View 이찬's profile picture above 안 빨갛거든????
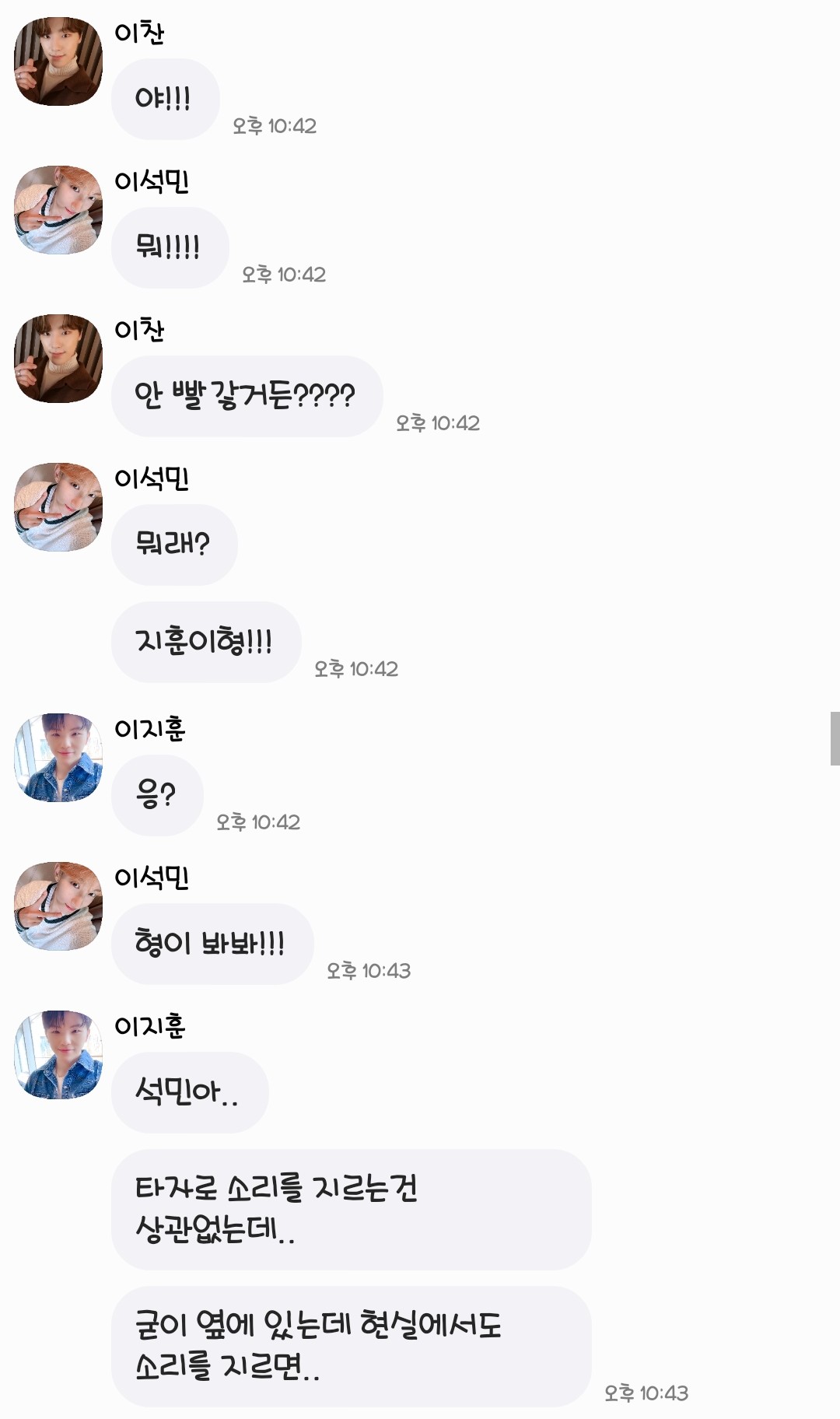The width and height of the screenshot is (840, 1419). [x=58, y=359]
